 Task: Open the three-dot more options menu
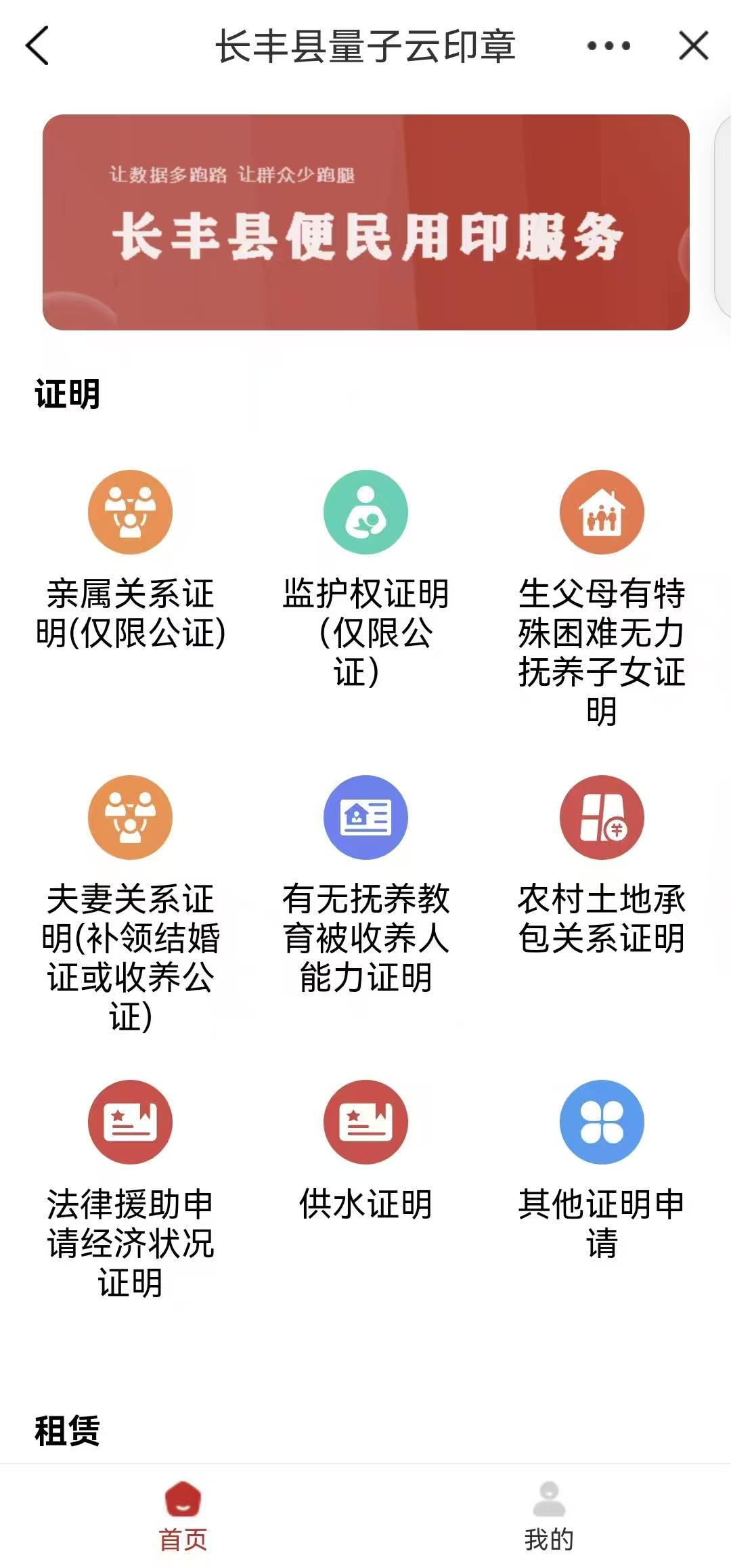(x=608, y=46)
